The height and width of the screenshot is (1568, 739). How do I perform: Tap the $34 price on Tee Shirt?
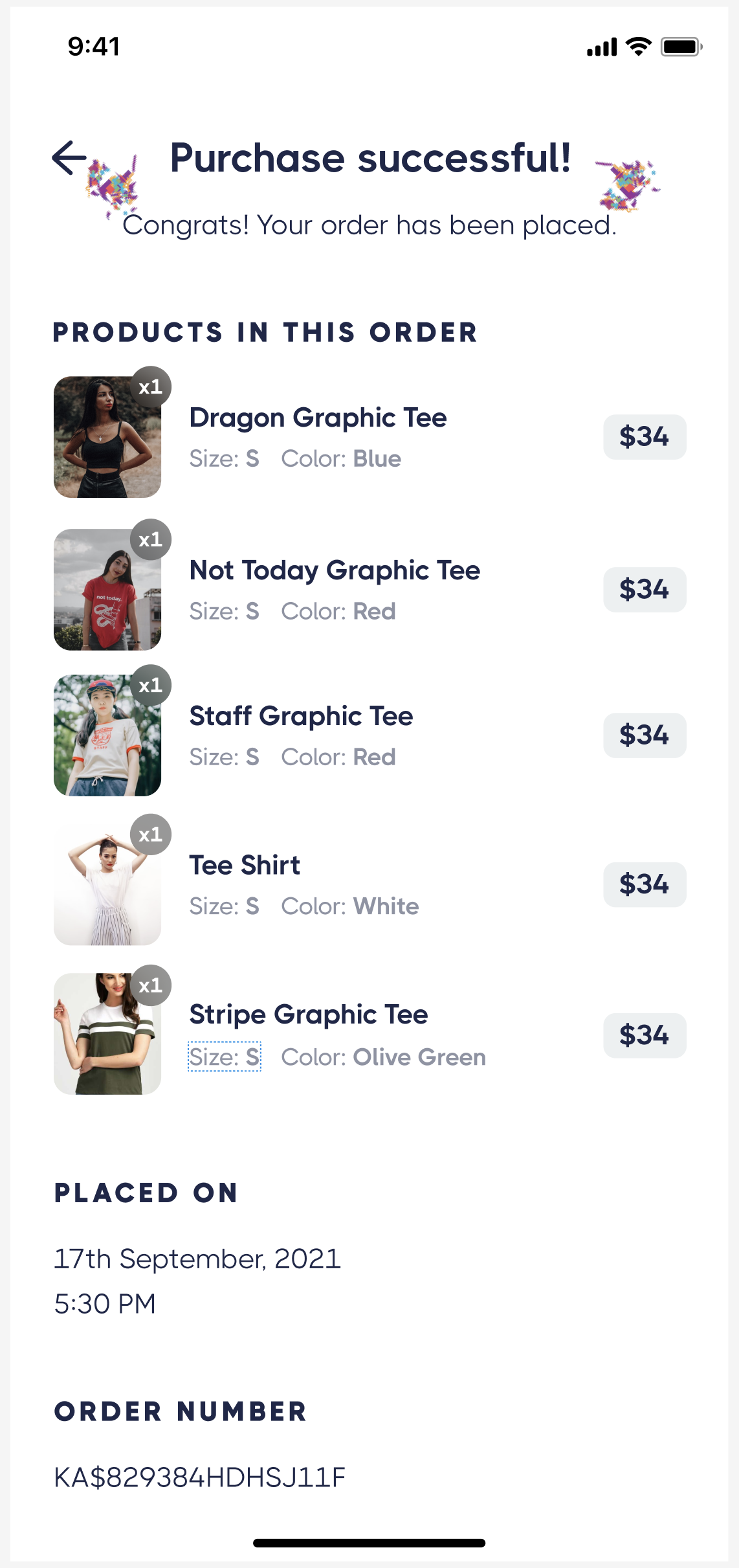tap(644, 884)
